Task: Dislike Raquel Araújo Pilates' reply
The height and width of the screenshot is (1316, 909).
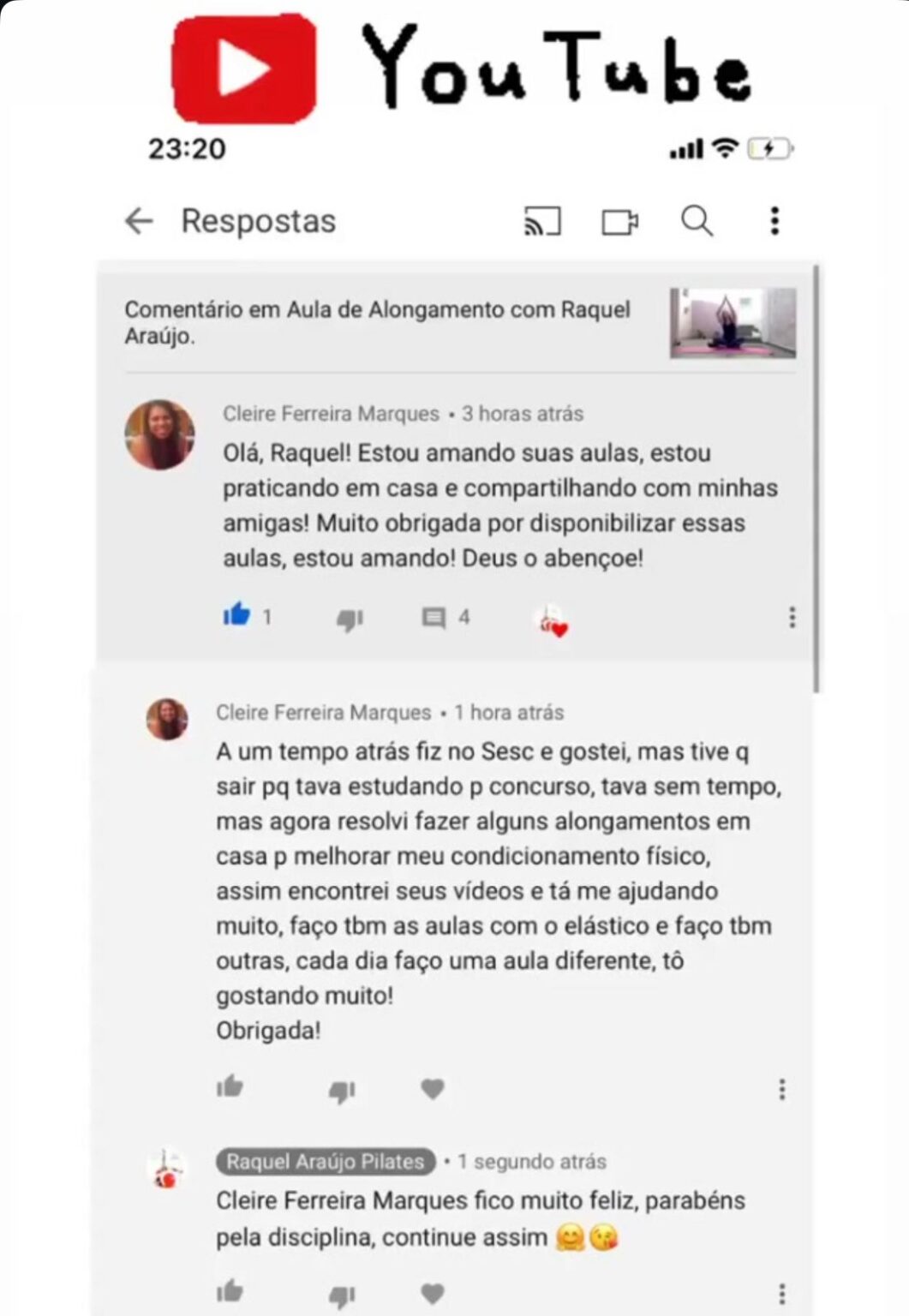Action: pyautogui.click(x=342, y=1295)
